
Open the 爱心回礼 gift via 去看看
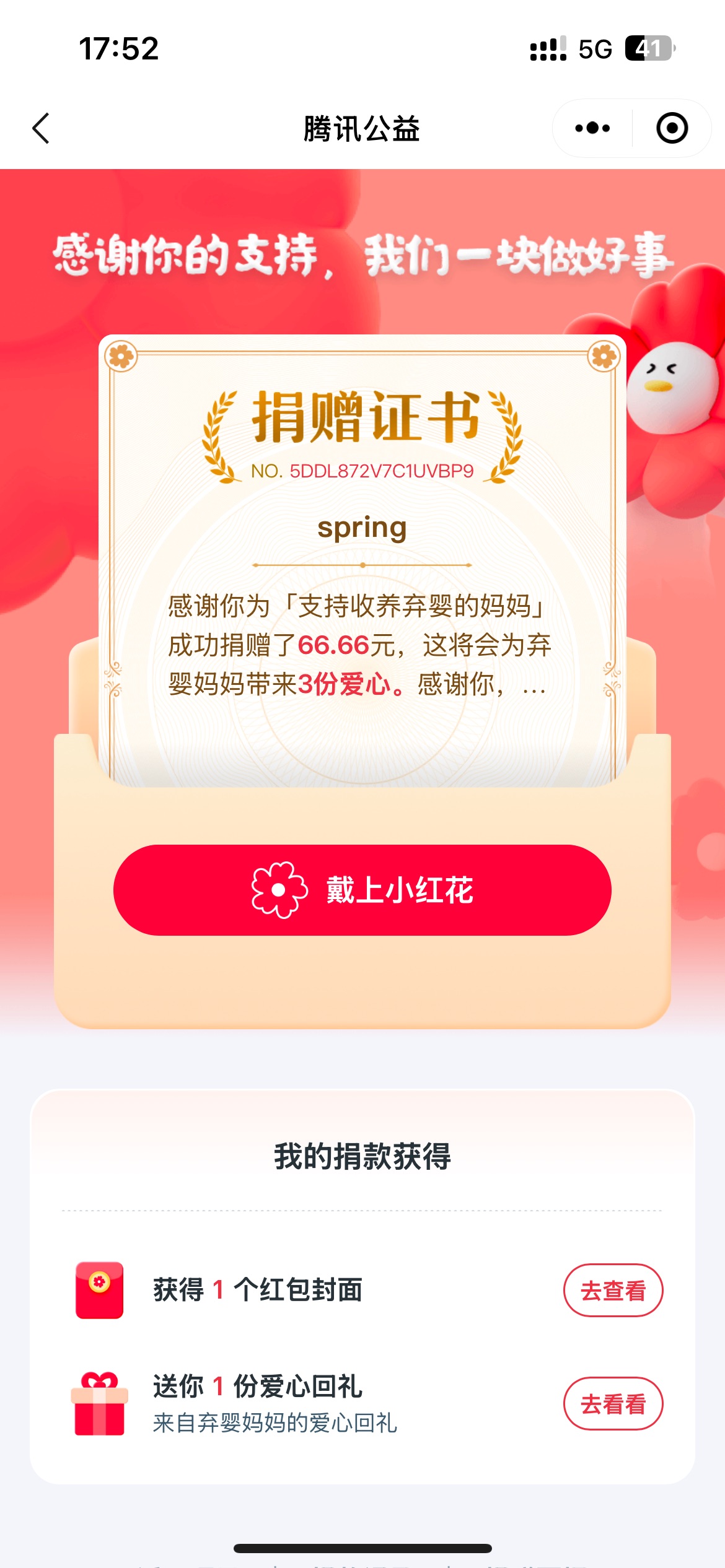pos(612,1403)
